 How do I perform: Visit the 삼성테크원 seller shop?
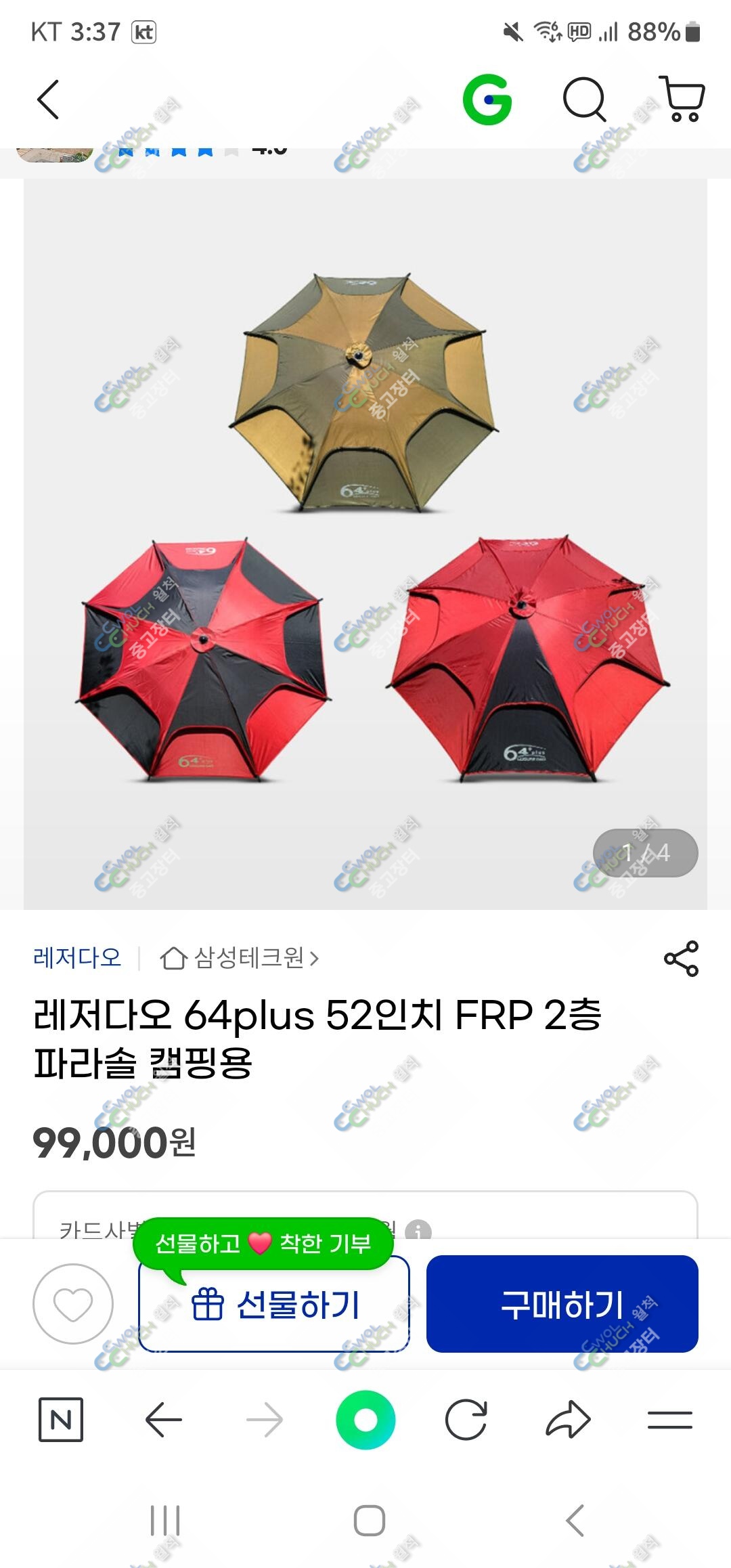(x=240, y=958)
